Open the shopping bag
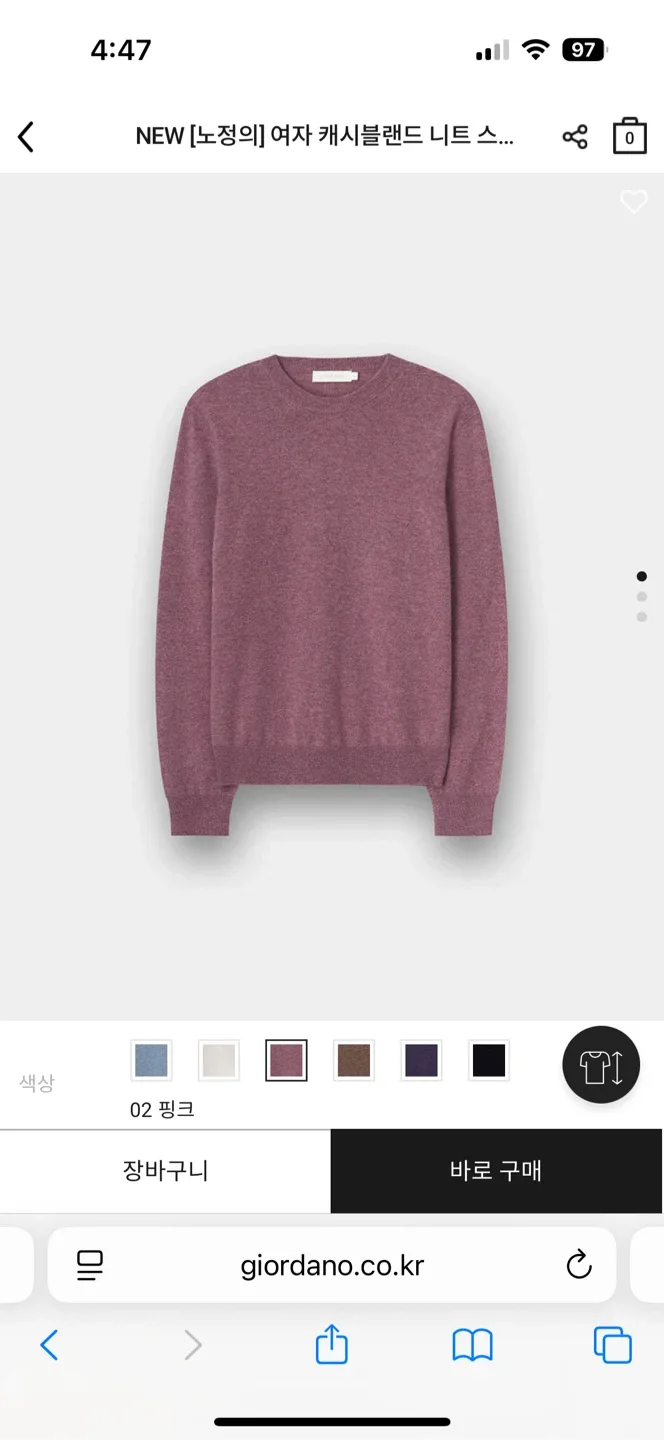 [629, 136]
